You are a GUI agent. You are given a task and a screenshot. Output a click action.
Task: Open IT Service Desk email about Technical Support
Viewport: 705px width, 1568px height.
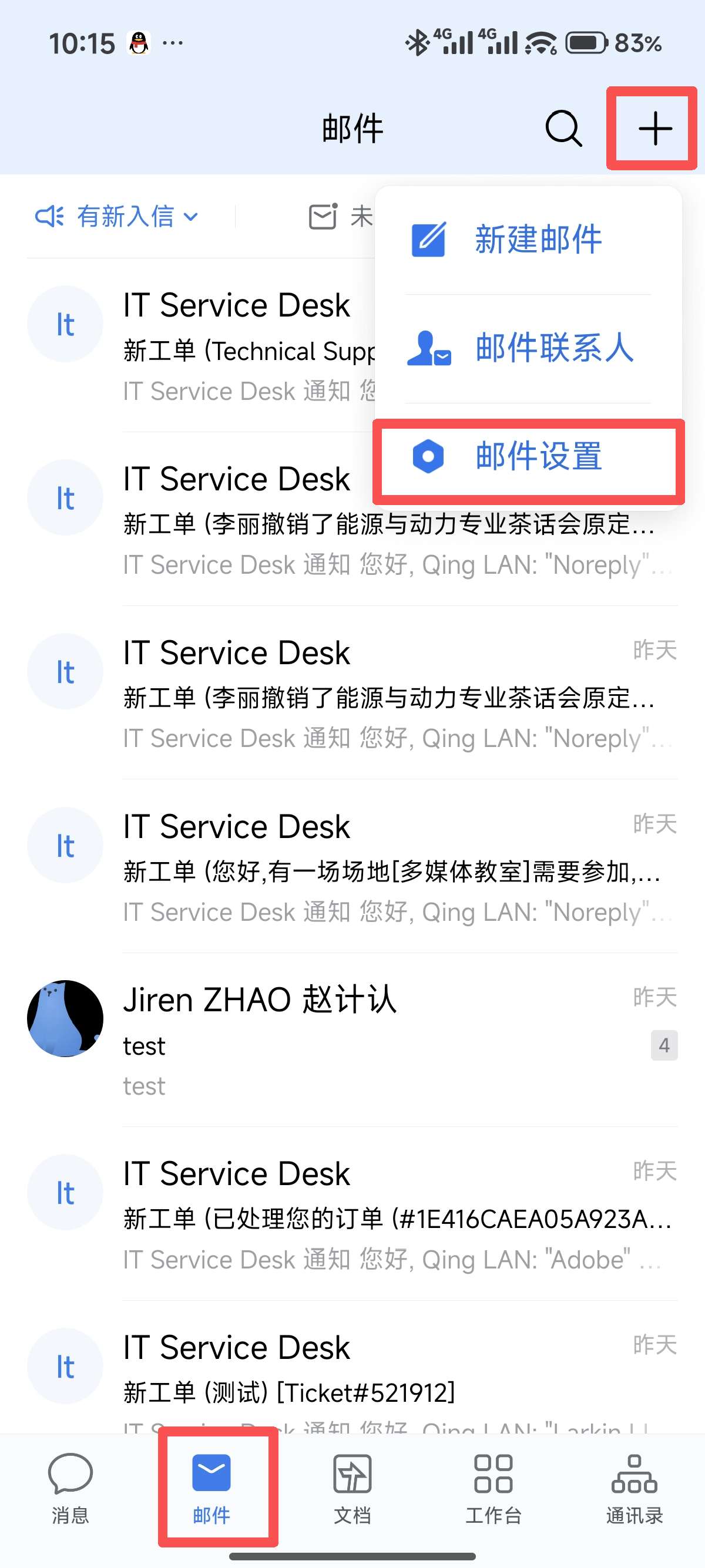click(244, 347)
